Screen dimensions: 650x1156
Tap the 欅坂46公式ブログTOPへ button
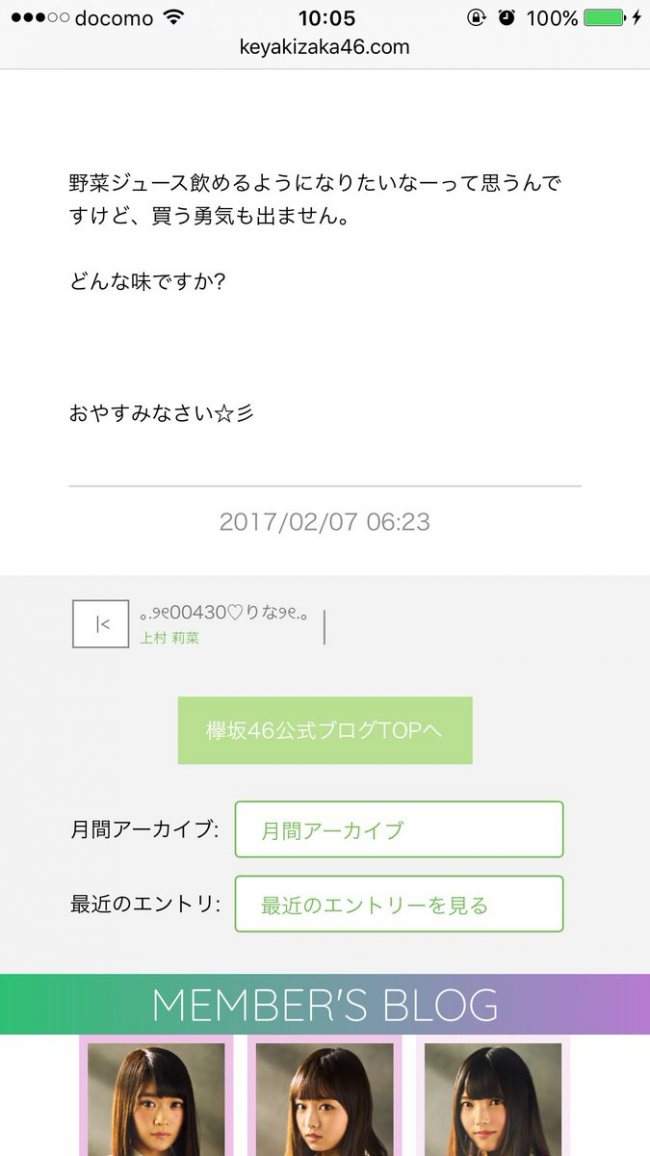325,730
